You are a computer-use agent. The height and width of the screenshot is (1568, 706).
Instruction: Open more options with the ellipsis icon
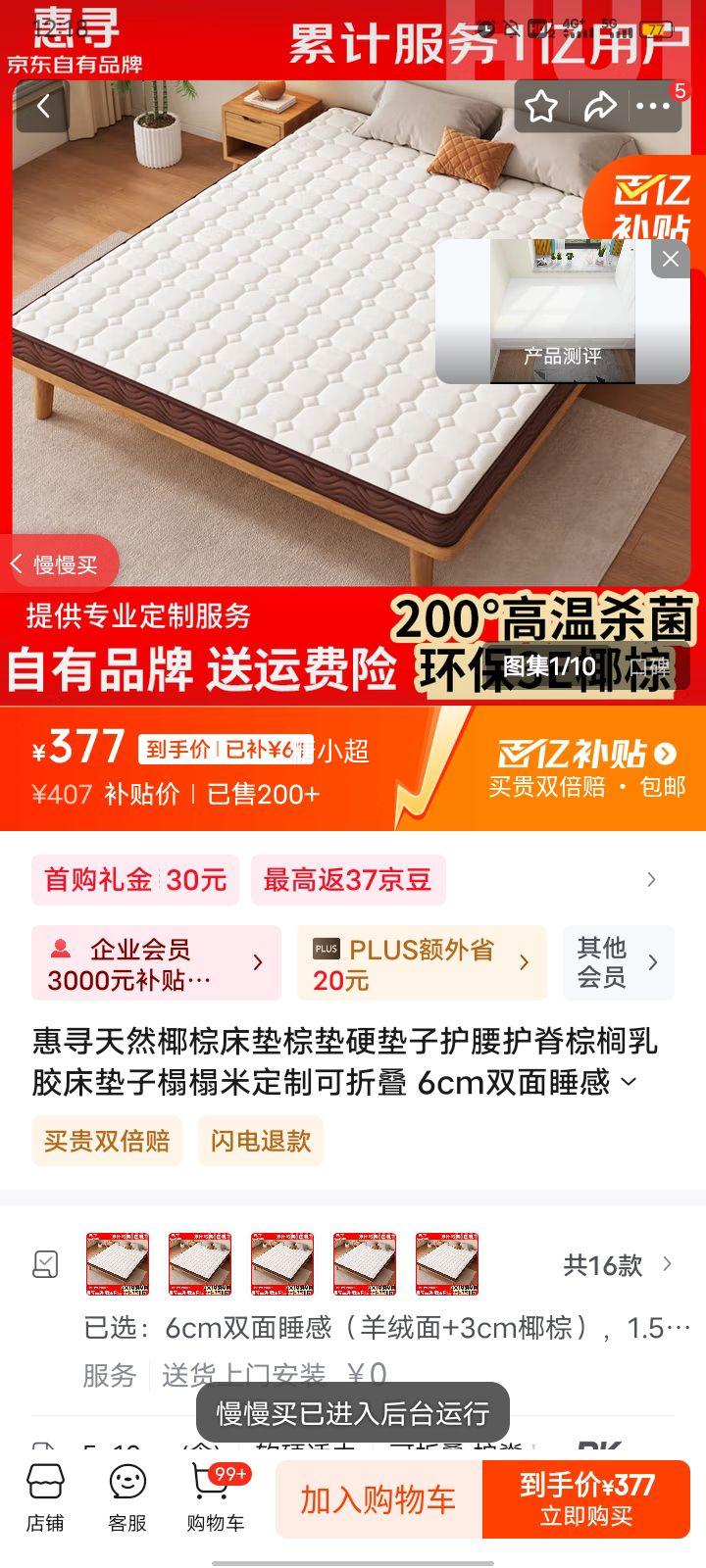pyautogui.click(x=652, y=106)
